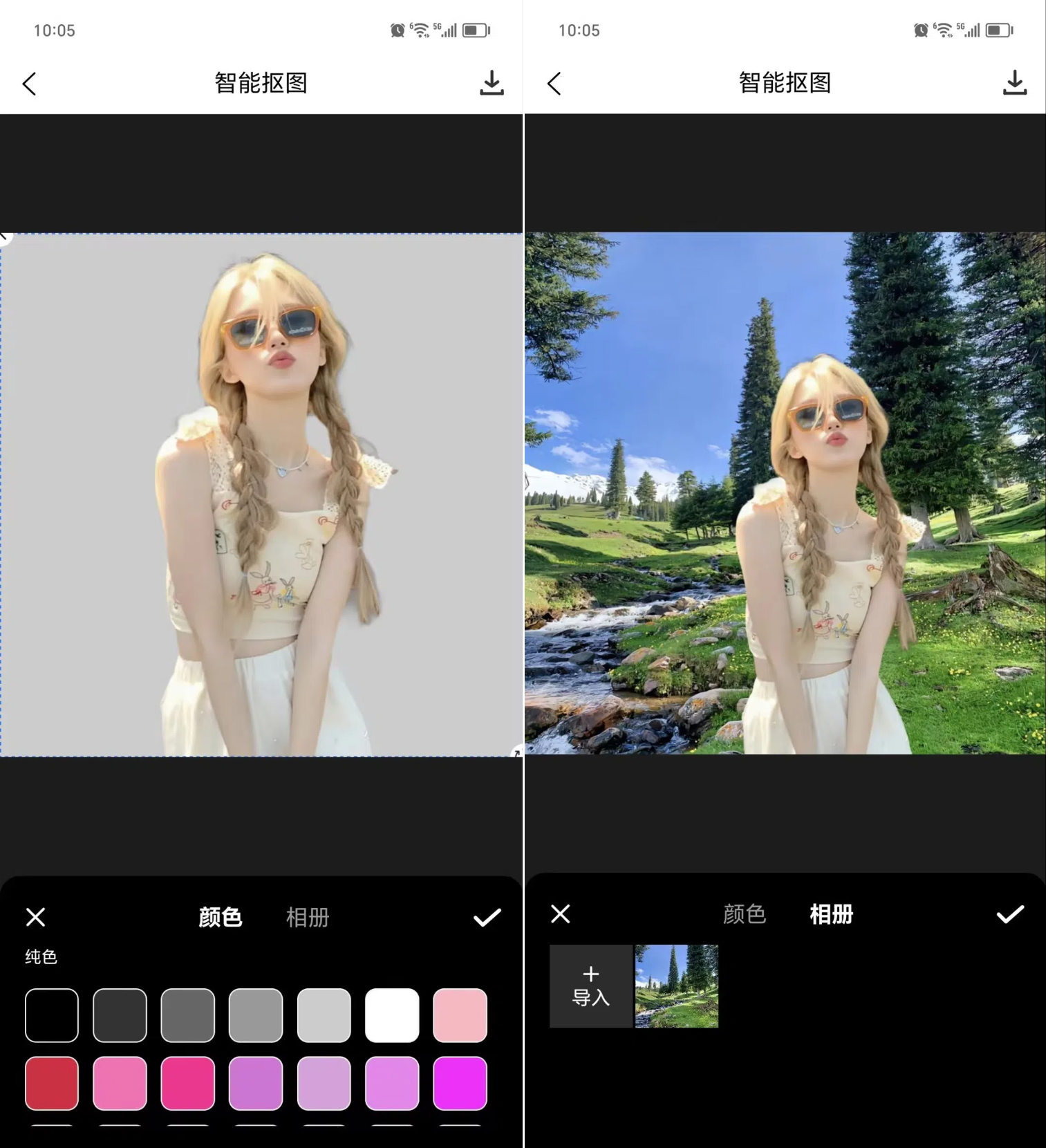Switch to 相册 tab from color panel
This screenshot has width=1048, height=1148.
click(x=308, y=918)
